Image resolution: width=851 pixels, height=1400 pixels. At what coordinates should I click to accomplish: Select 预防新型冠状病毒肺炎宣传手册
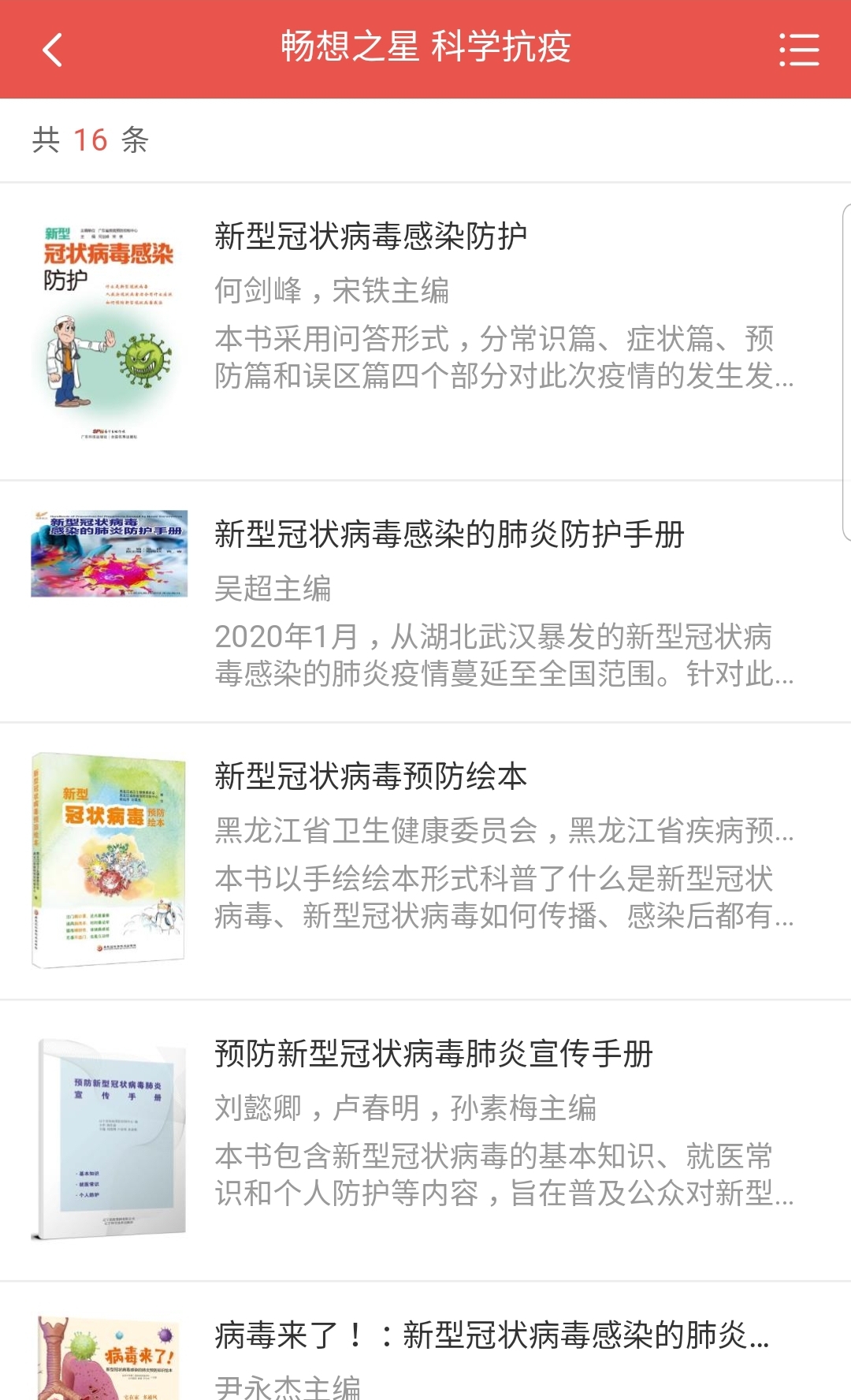coord(433,1054)
